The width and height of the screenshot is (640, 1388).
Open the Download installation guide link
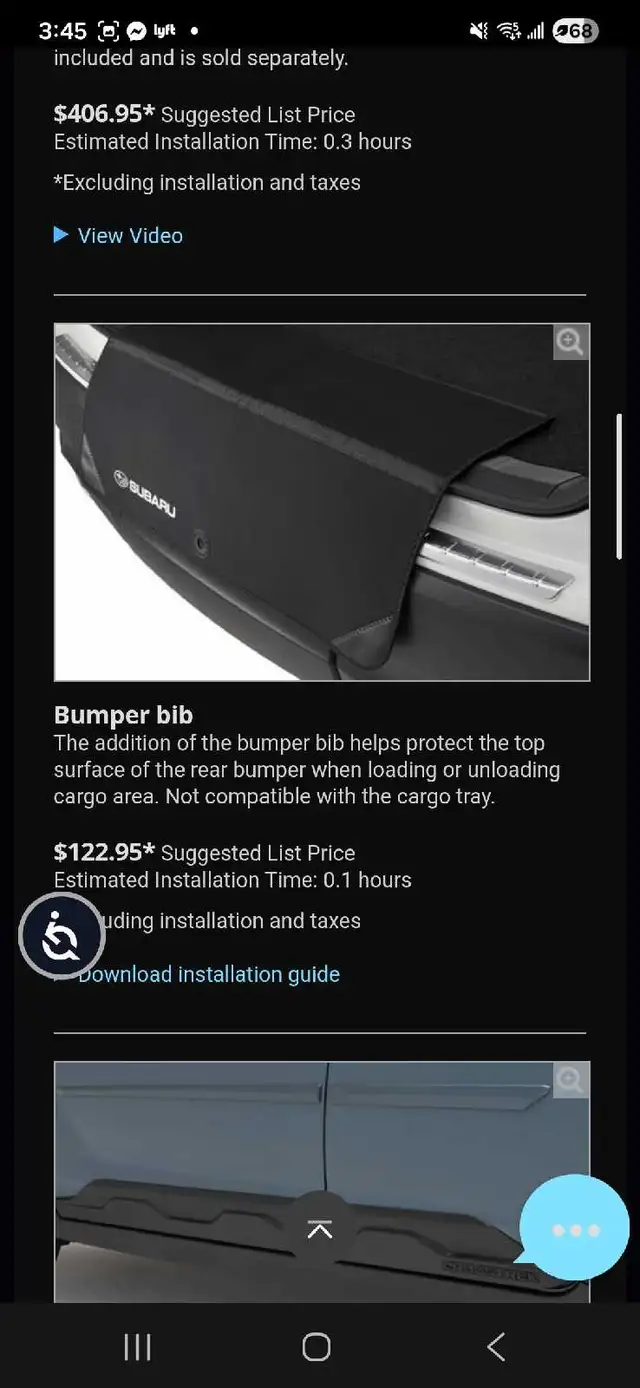pos(208,974)
